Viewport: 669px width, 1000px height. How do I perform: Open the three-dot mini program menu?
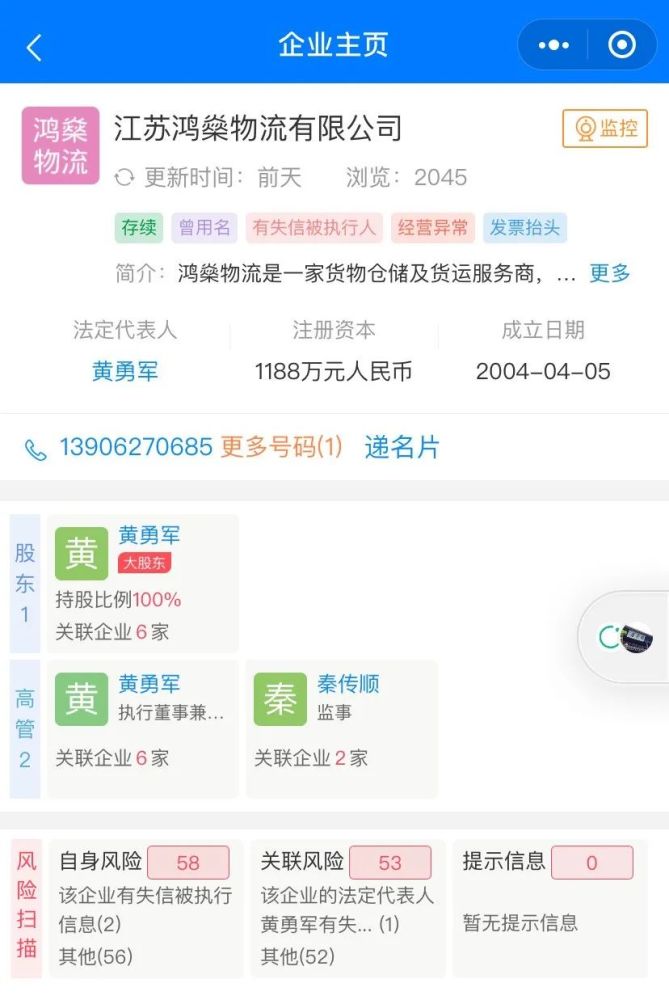[553, 46]
